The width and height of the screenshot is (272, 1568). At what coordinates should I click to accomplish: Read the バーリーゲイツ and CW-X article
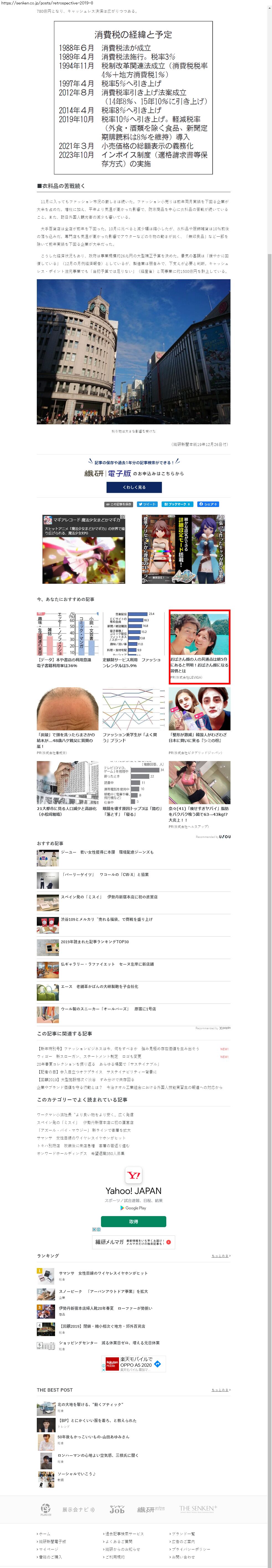(x=104, y=875)
